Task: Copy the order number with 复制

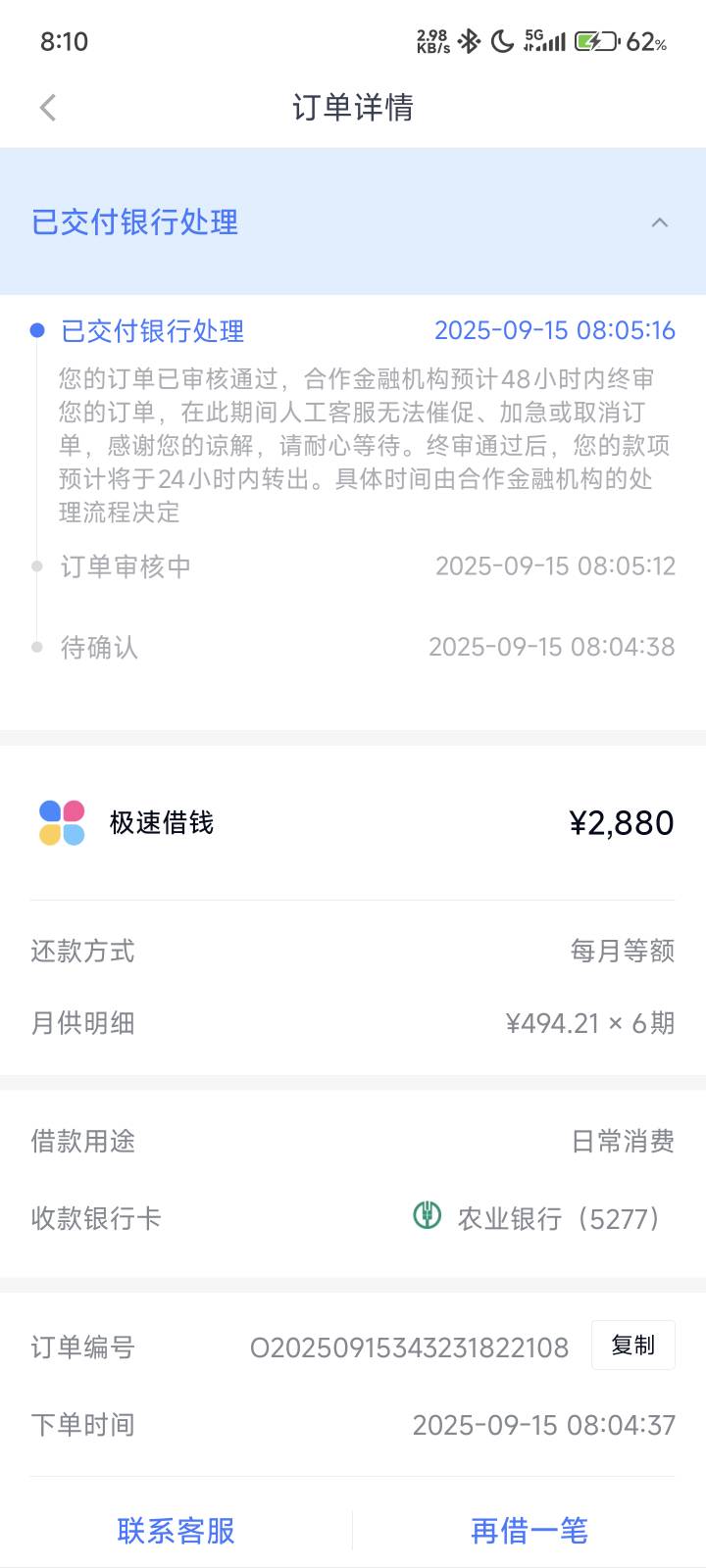Action: (632, 1346)
